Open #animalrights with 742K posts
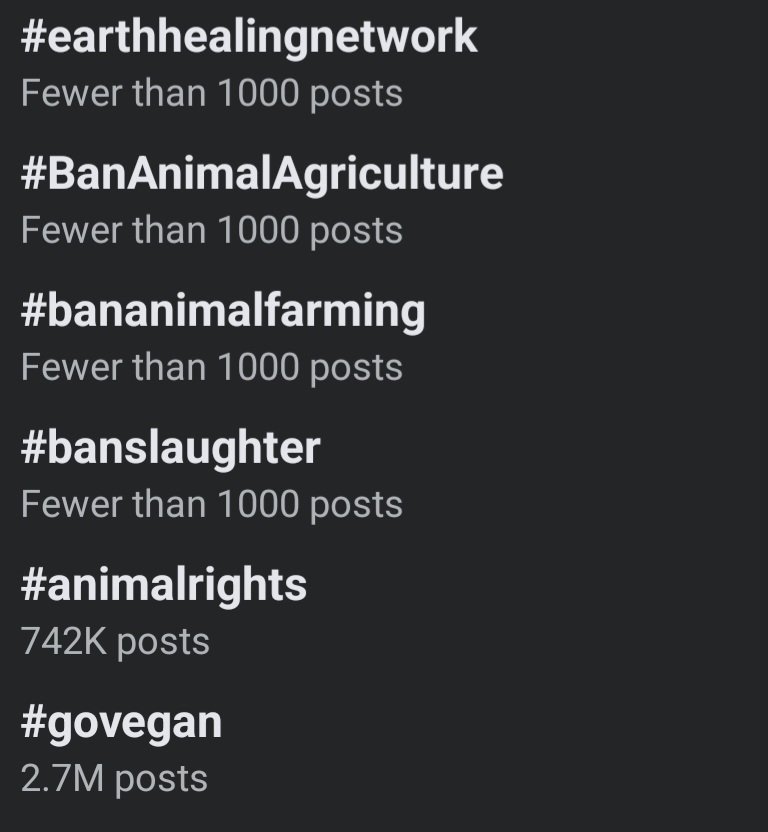The image size is (768, 832). [x=164, y=585]
